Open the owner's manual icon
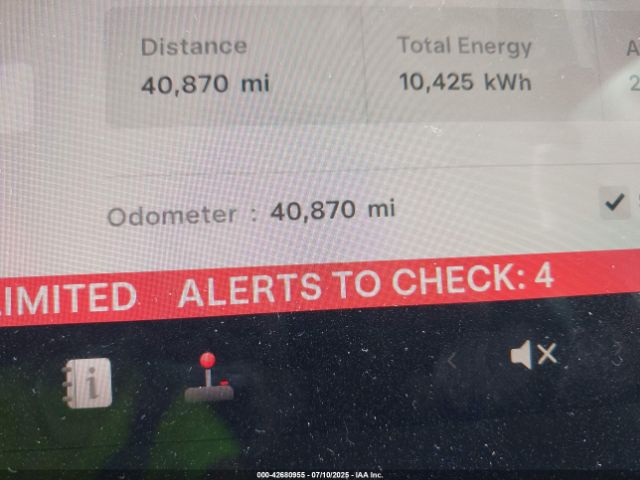 click(88, 382)
